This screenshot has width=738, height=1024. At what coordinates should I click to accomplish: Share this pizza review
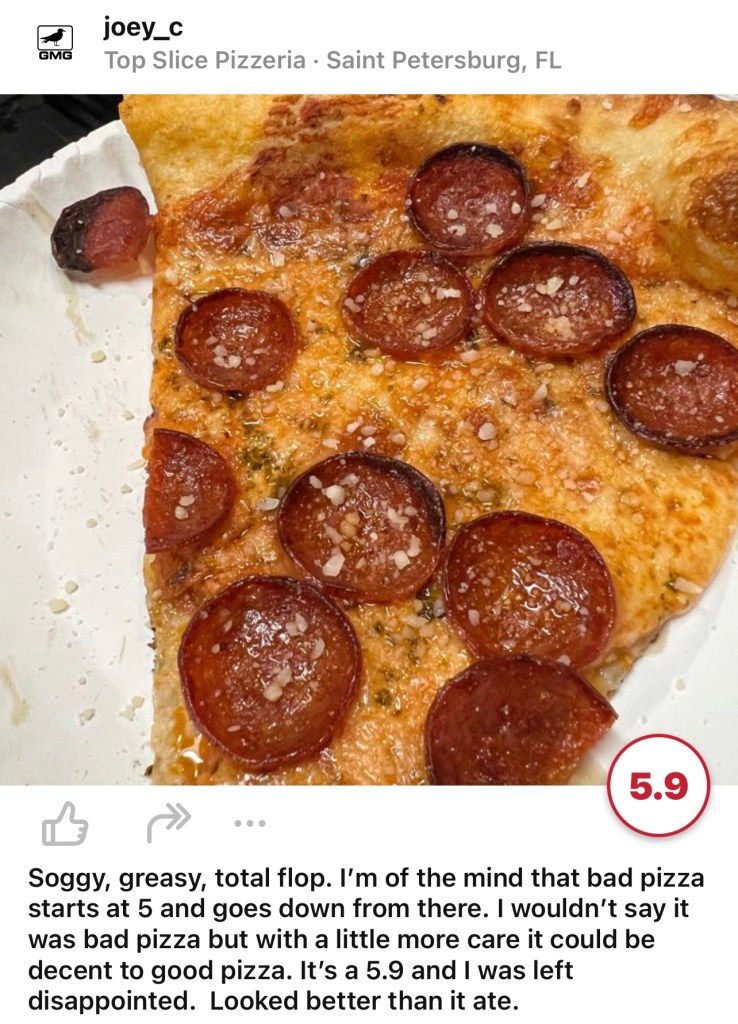(167, 823)
